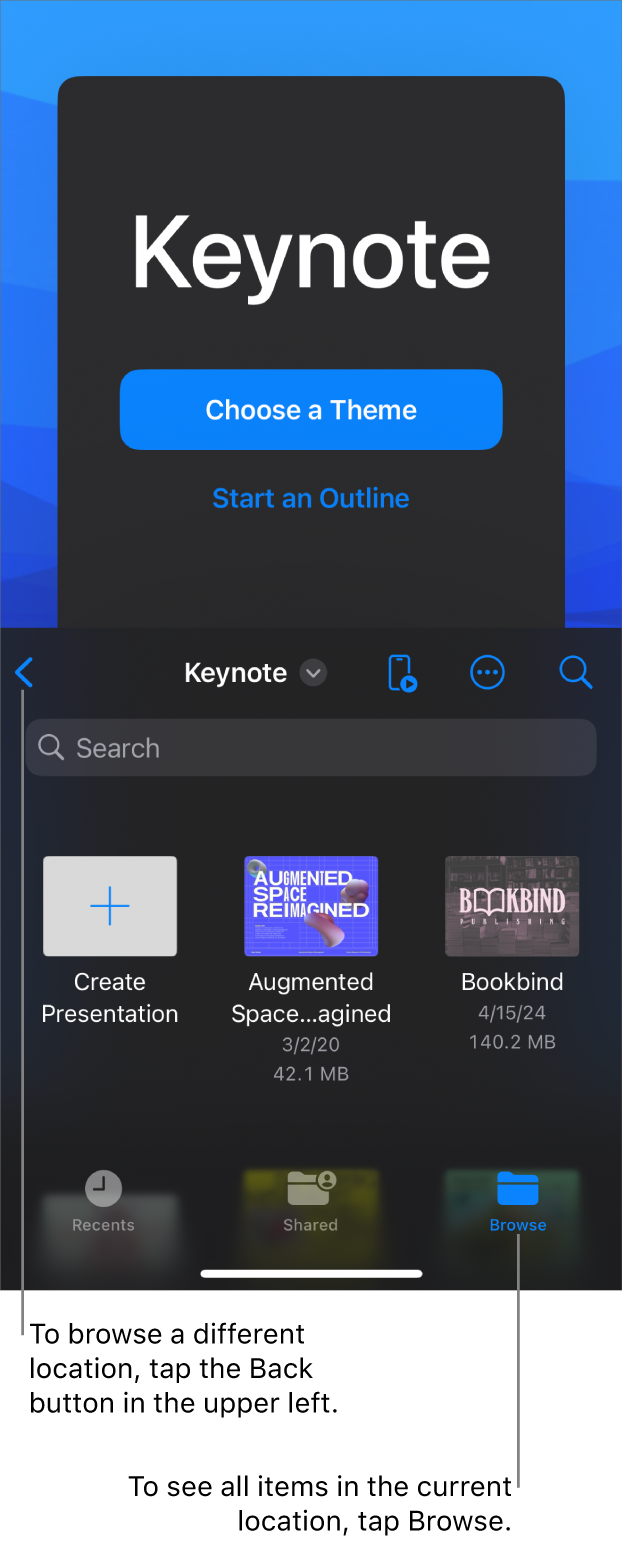
Task: Tap the Choose a Theme button
Action: 311,410
